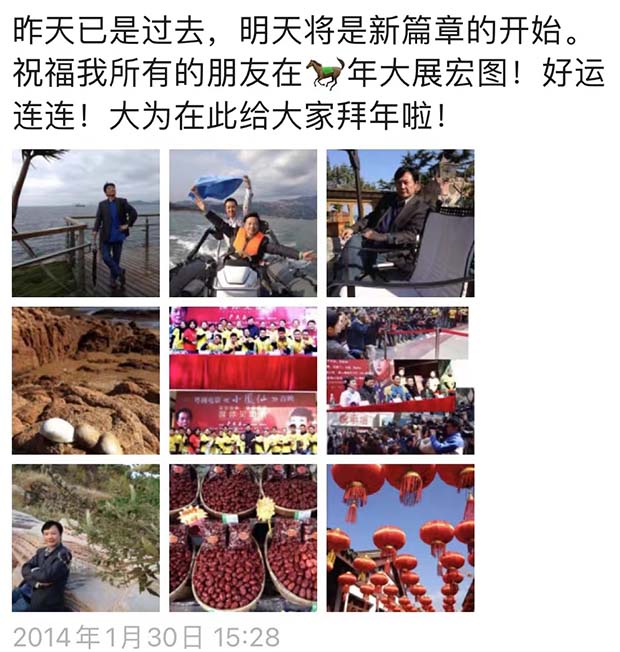Open photo collage of press conference crowd
The width and height of the screenshot is (620, 652).
(400, 380)
